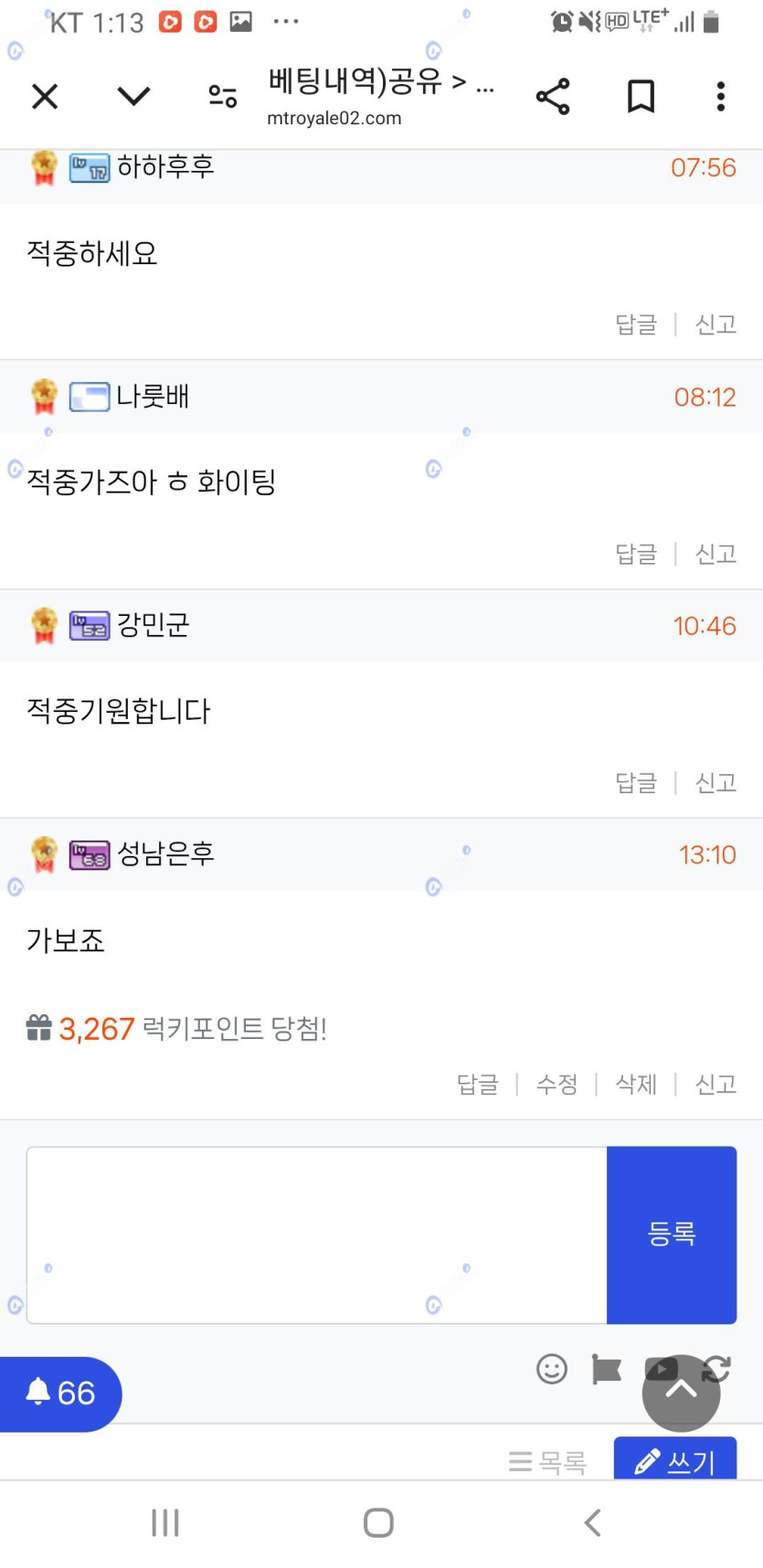Tap the flag icon below the comment box
Screen dimensions: 763x1568
(x=606, y=1369)
